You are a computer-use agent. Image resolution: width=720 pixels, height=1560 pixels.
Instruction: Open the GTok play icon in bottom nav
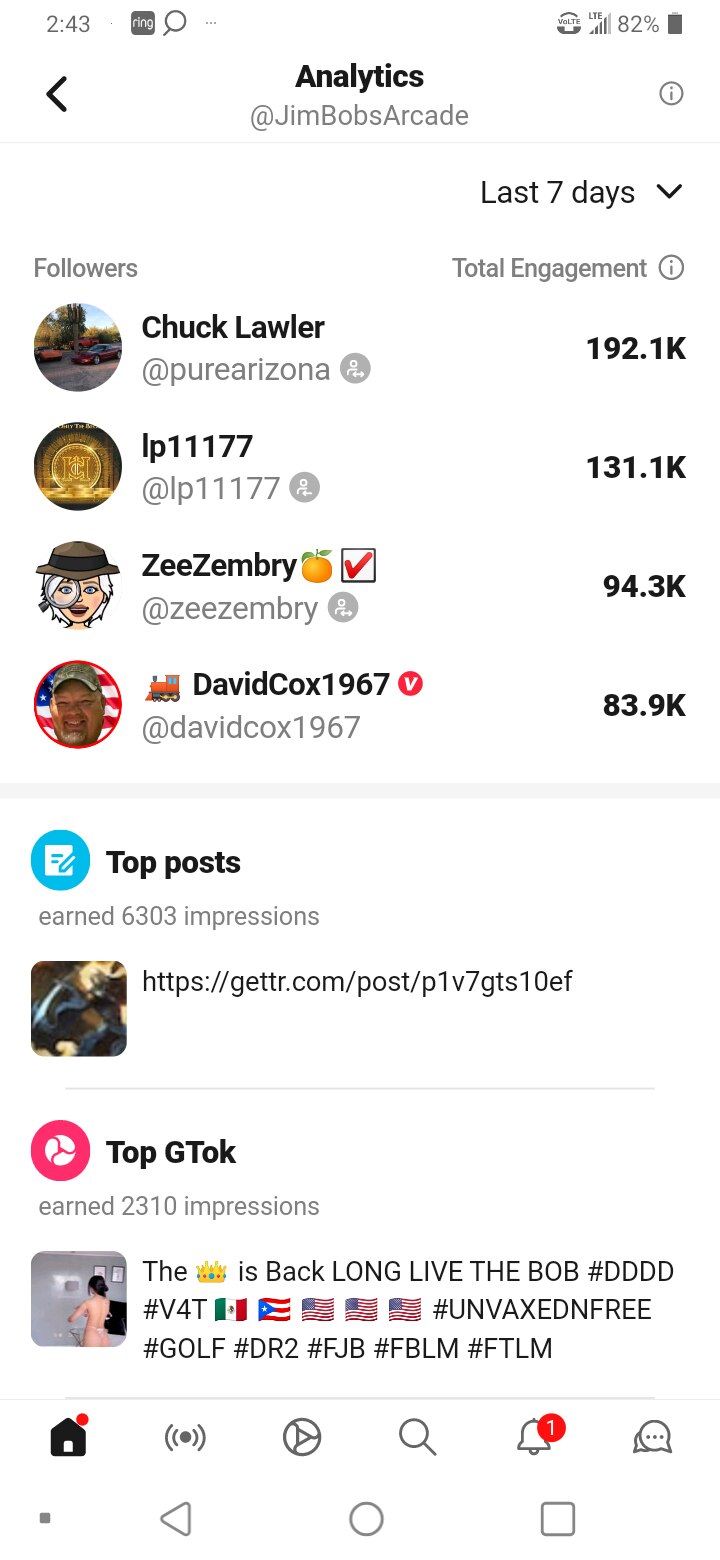(x=300, y=1437)
